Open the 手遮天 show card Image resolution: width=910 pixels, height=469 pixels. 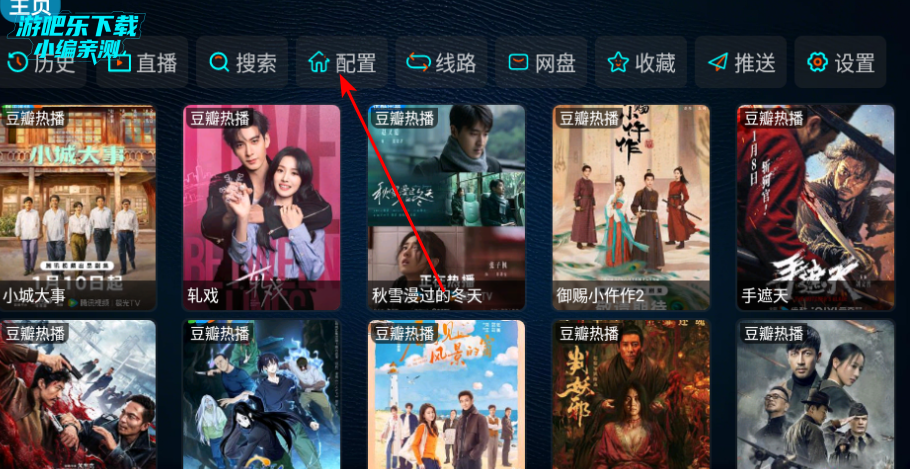815,207
